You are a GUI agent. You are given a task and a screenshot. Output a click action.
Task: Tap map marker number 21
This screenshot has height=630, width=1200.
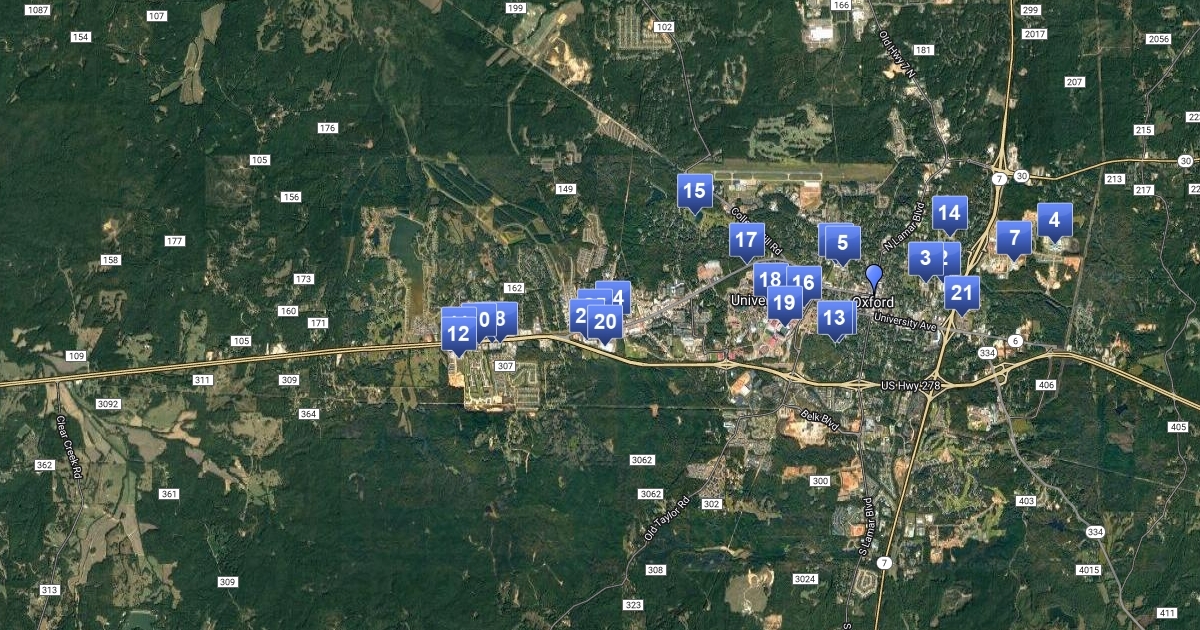(962, 293)
